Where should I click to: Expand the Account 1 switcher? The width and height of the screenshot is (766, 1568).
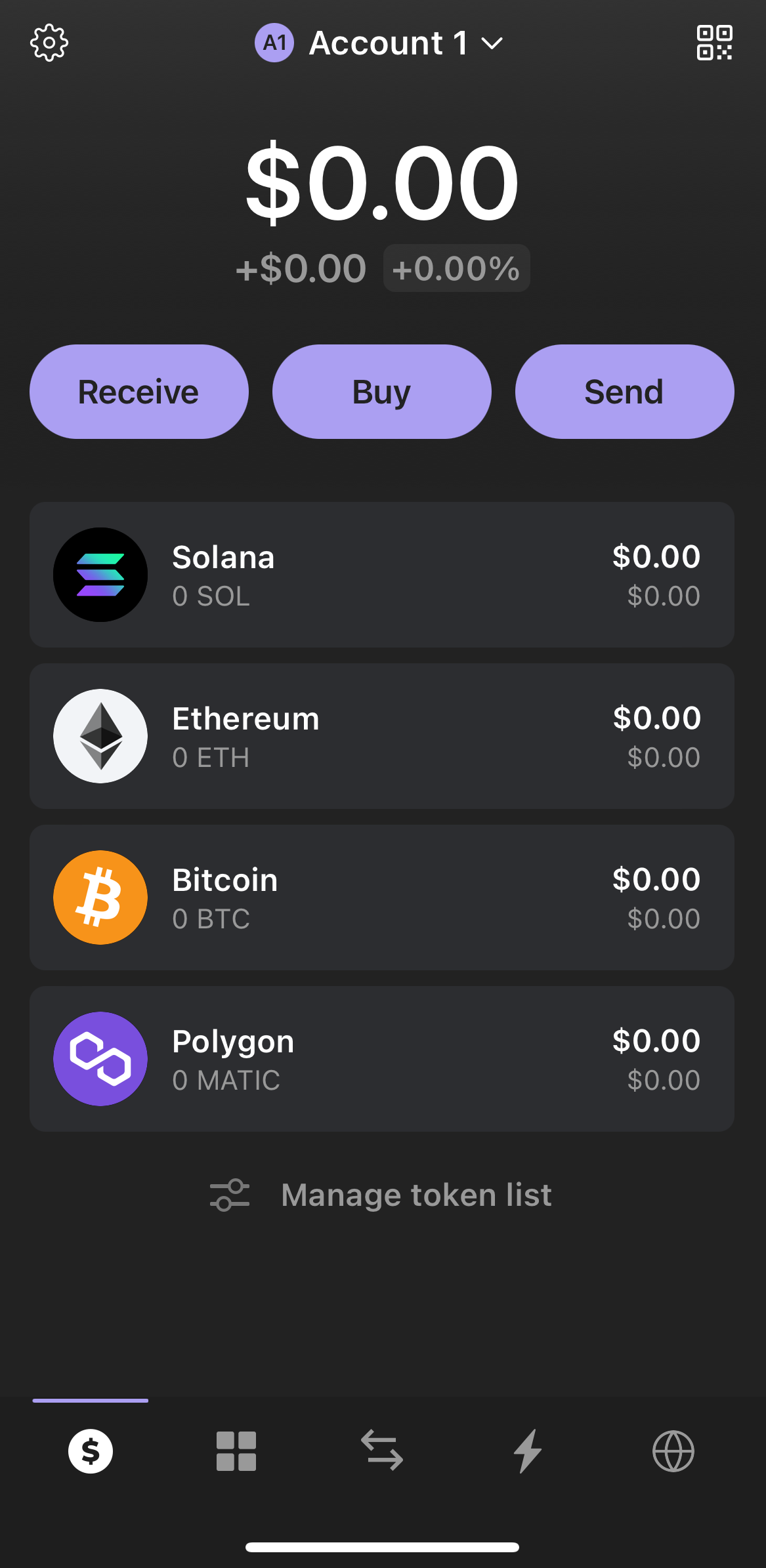pyautogui.click(x=379, y=43)
